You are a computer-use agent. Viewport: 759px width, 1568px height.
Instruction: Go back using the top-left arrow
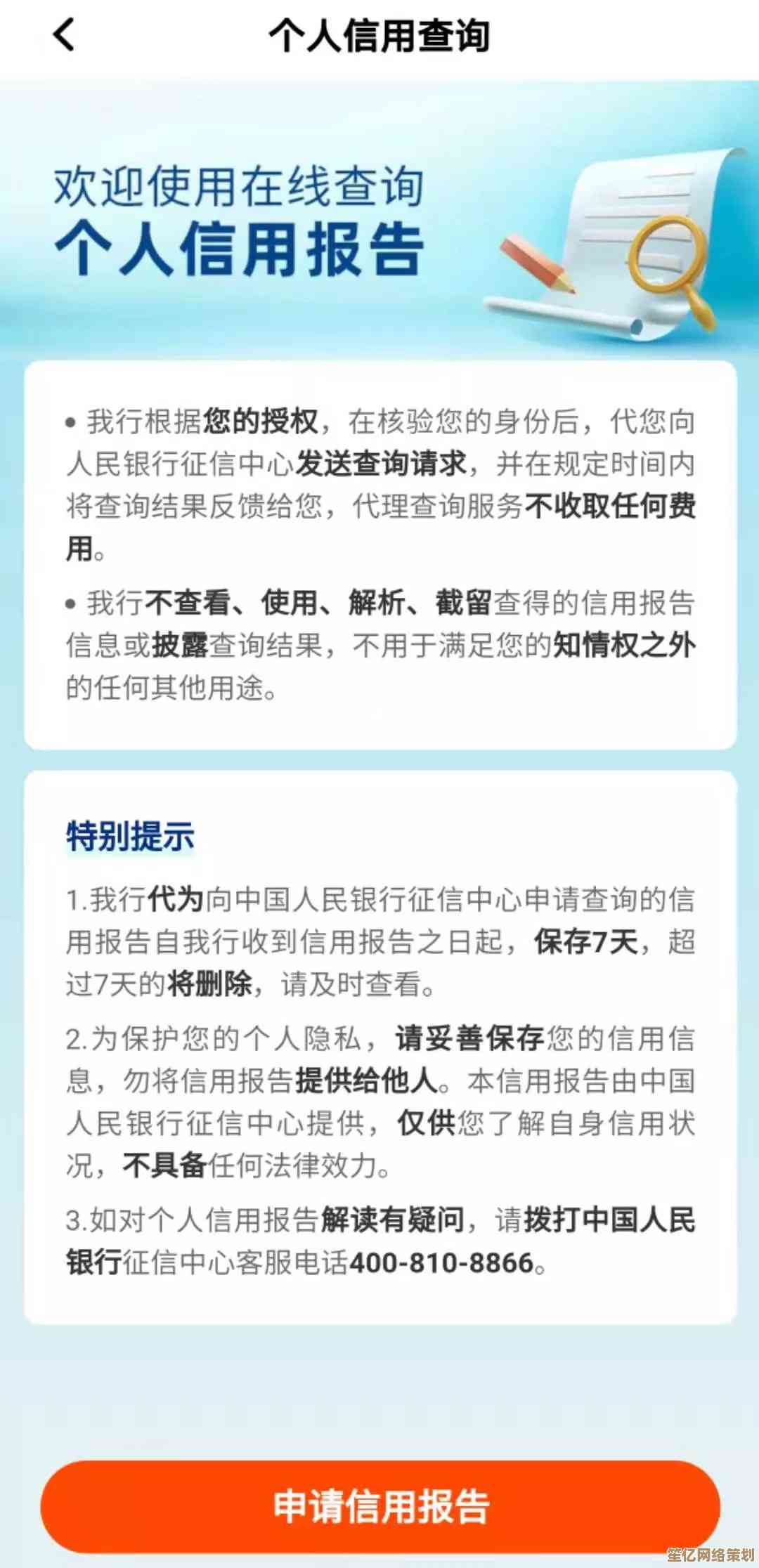point(64,35)
